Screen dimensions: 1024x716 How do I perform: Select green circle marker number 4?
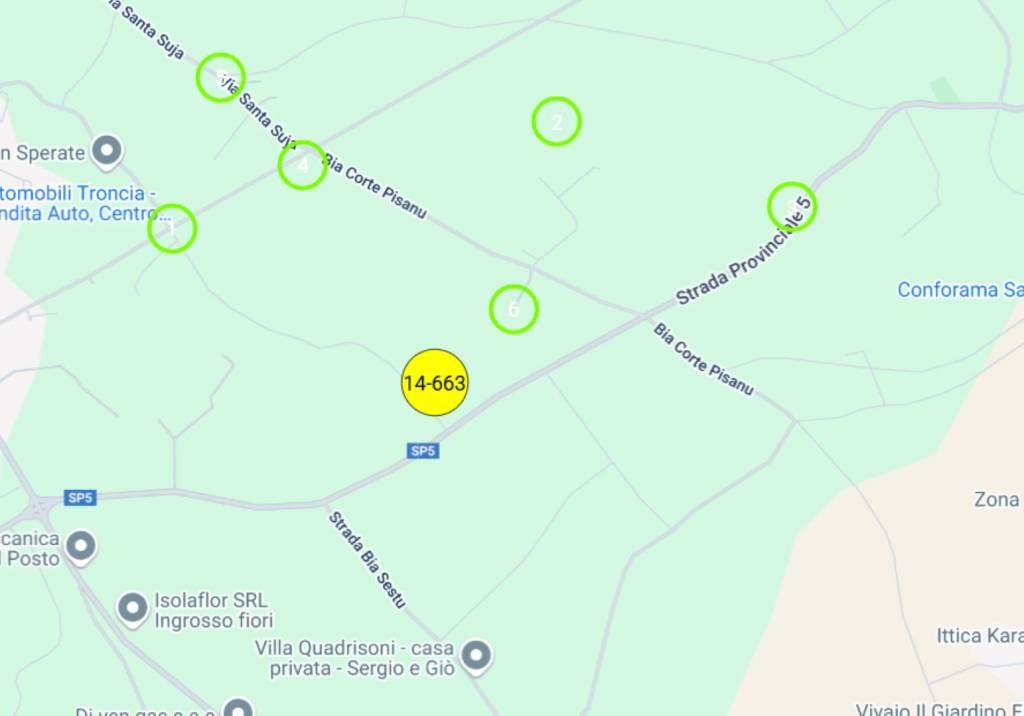point(302,165)
